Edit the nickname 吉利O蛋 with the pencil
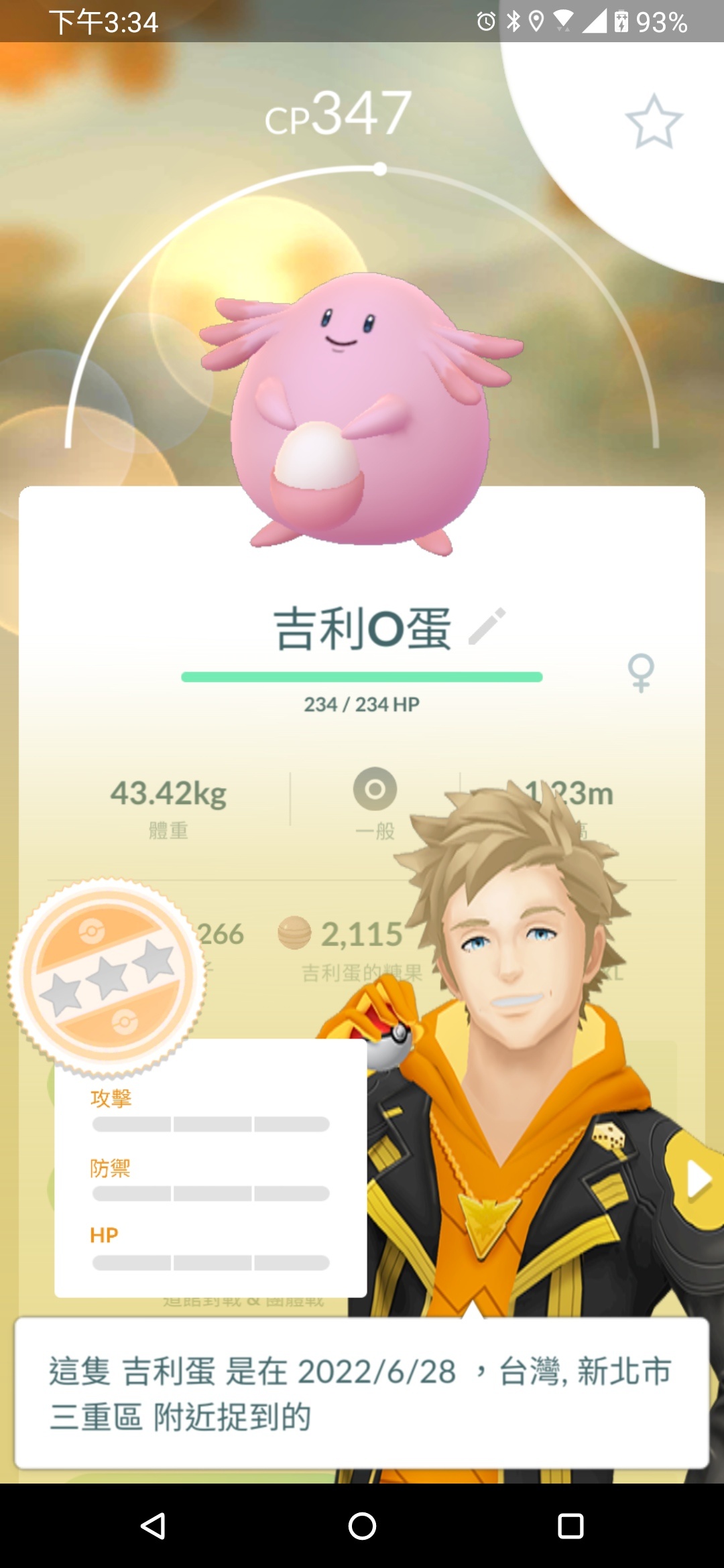 coord(487,627)
